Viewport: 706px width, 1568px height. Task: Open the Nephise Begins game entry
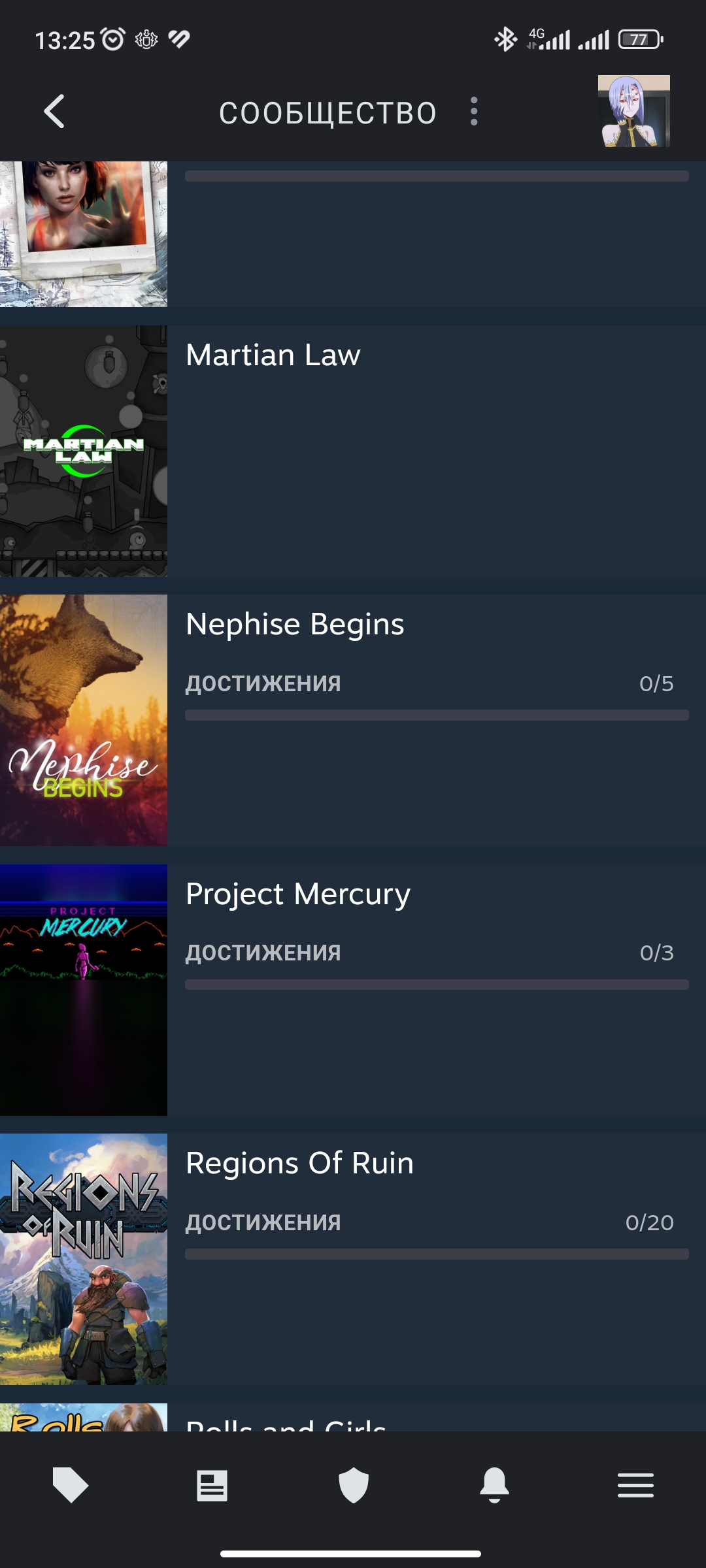point(353,720)
